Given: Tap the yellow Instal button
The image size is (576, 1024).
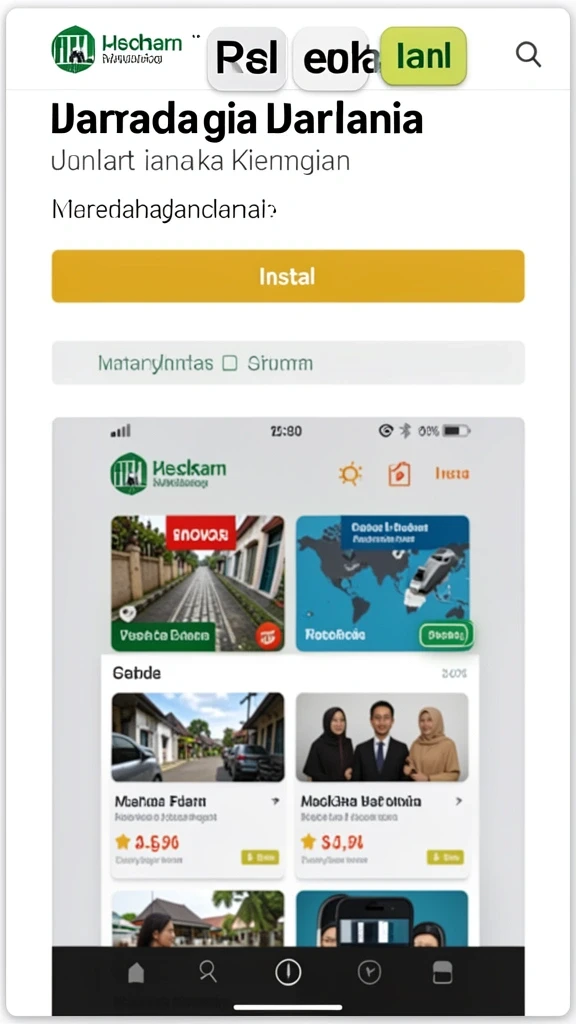Looking at the screenshot, I should click(x=288, y=276).
